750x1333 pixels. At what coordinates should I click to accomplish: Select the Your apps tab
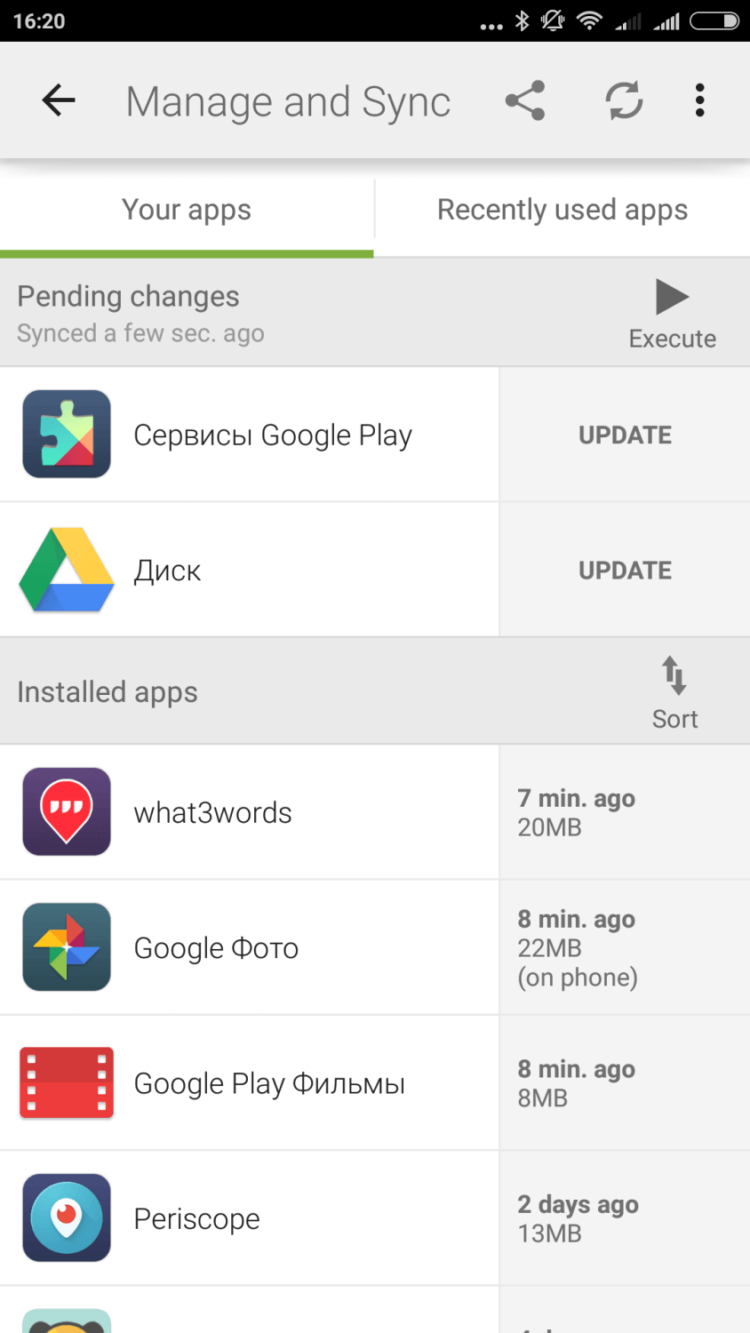click(x=186, y=209)
